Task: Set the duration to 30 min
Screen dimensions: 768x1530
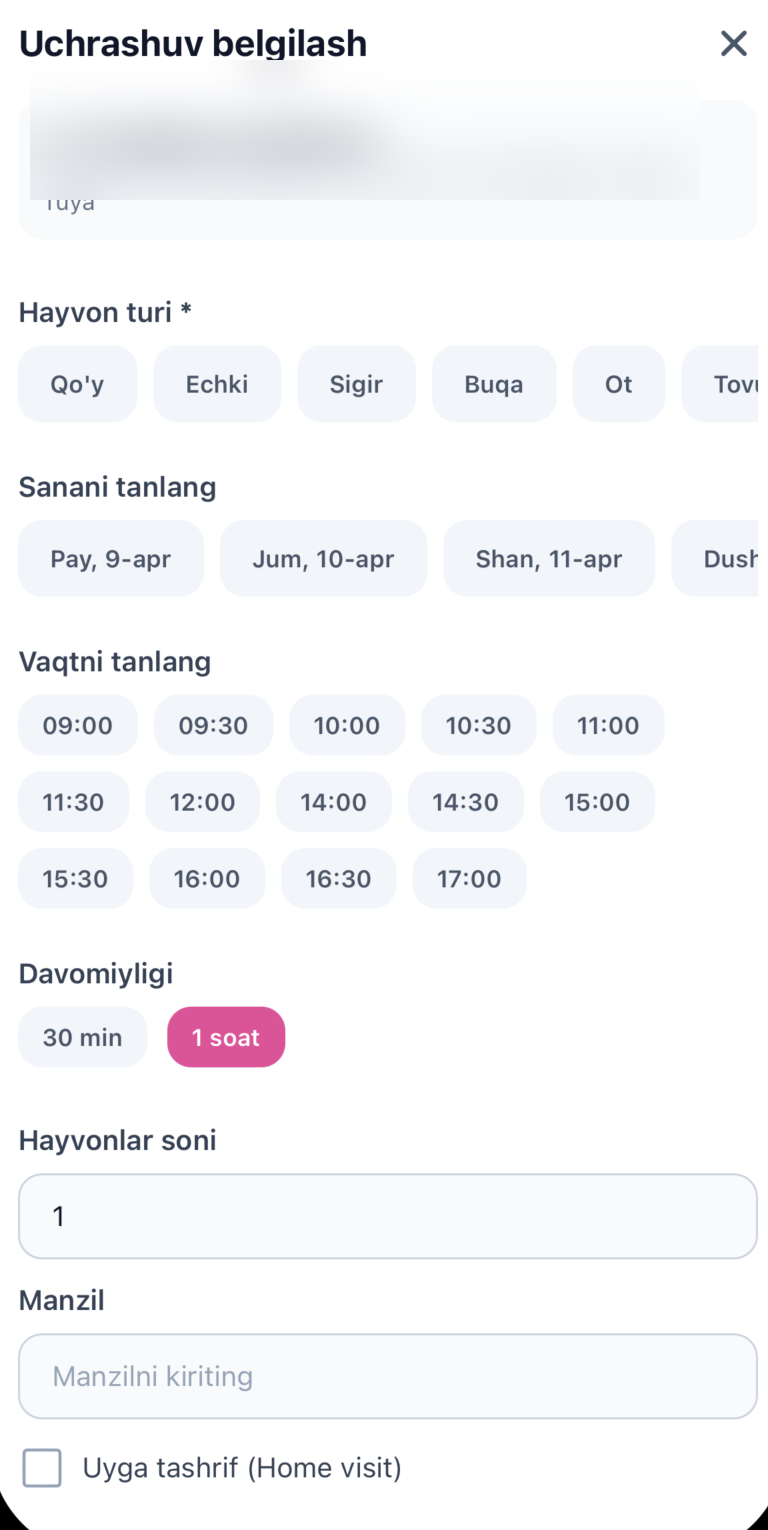Action: 82,1037
